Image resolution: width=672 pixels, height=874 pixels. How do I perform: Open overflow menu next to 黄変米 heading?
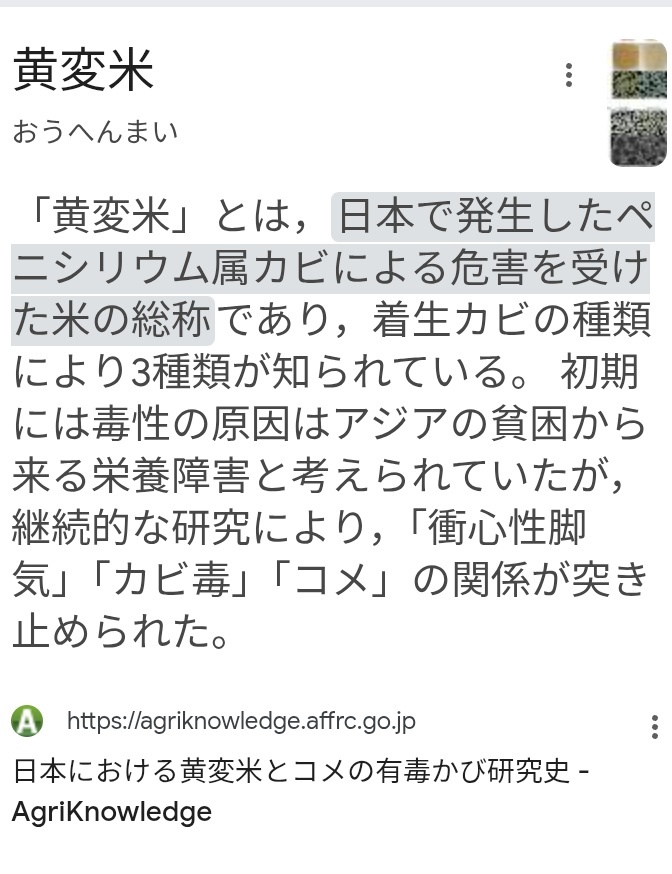(568, 74)
